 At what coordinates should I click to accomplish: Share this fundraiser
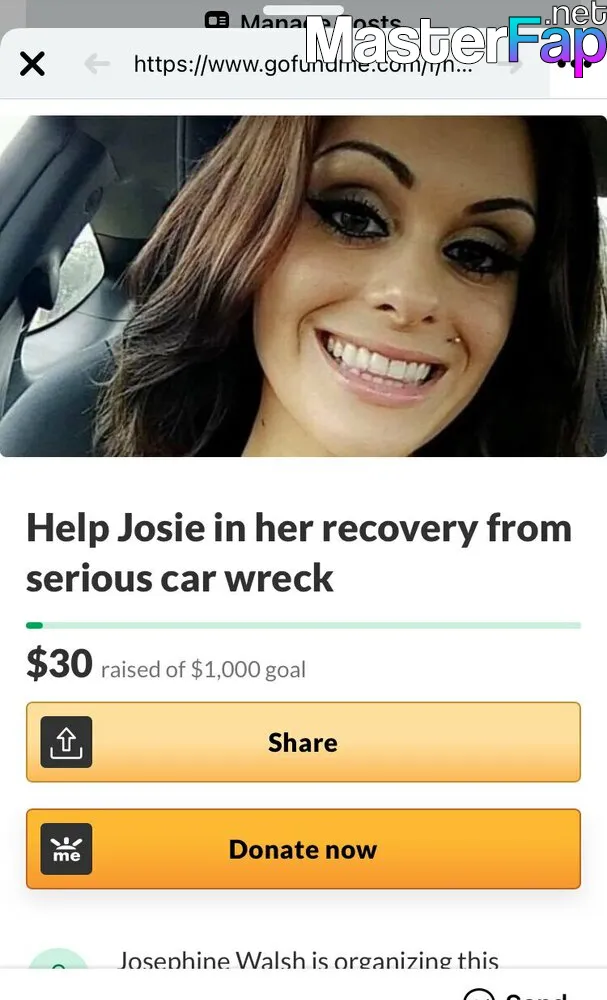(304, 742)
